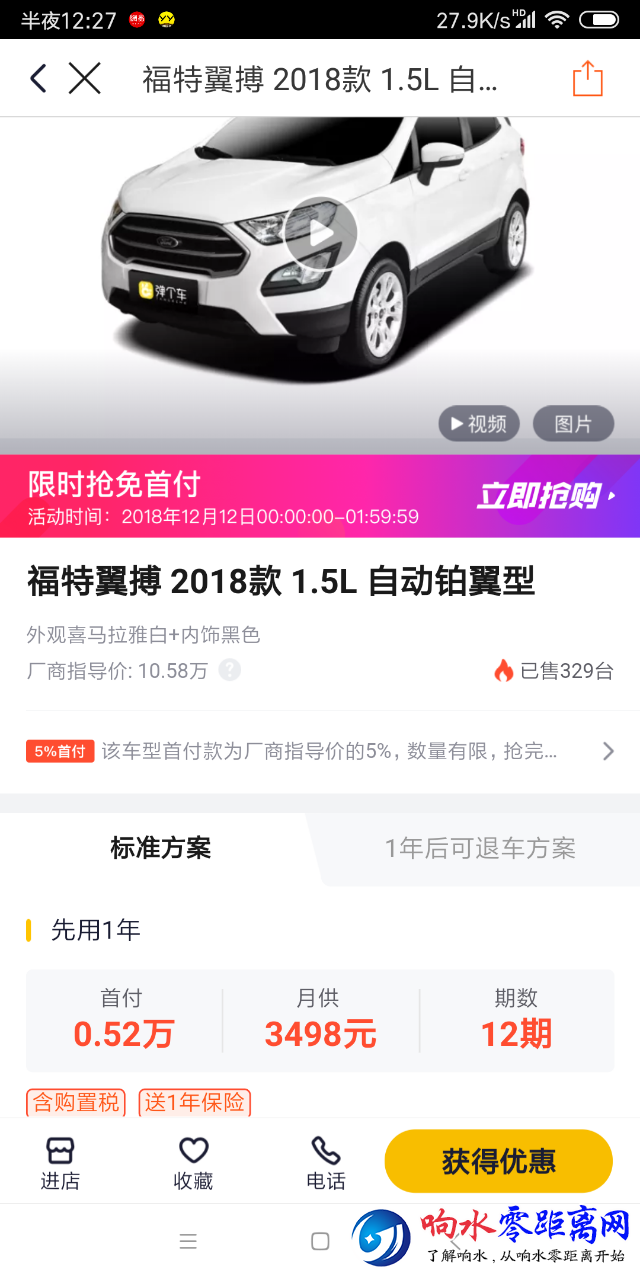Go to the system home screen
Image resolution: width=640 pixels, height=1280 pixels.
tap(320, 1241)
